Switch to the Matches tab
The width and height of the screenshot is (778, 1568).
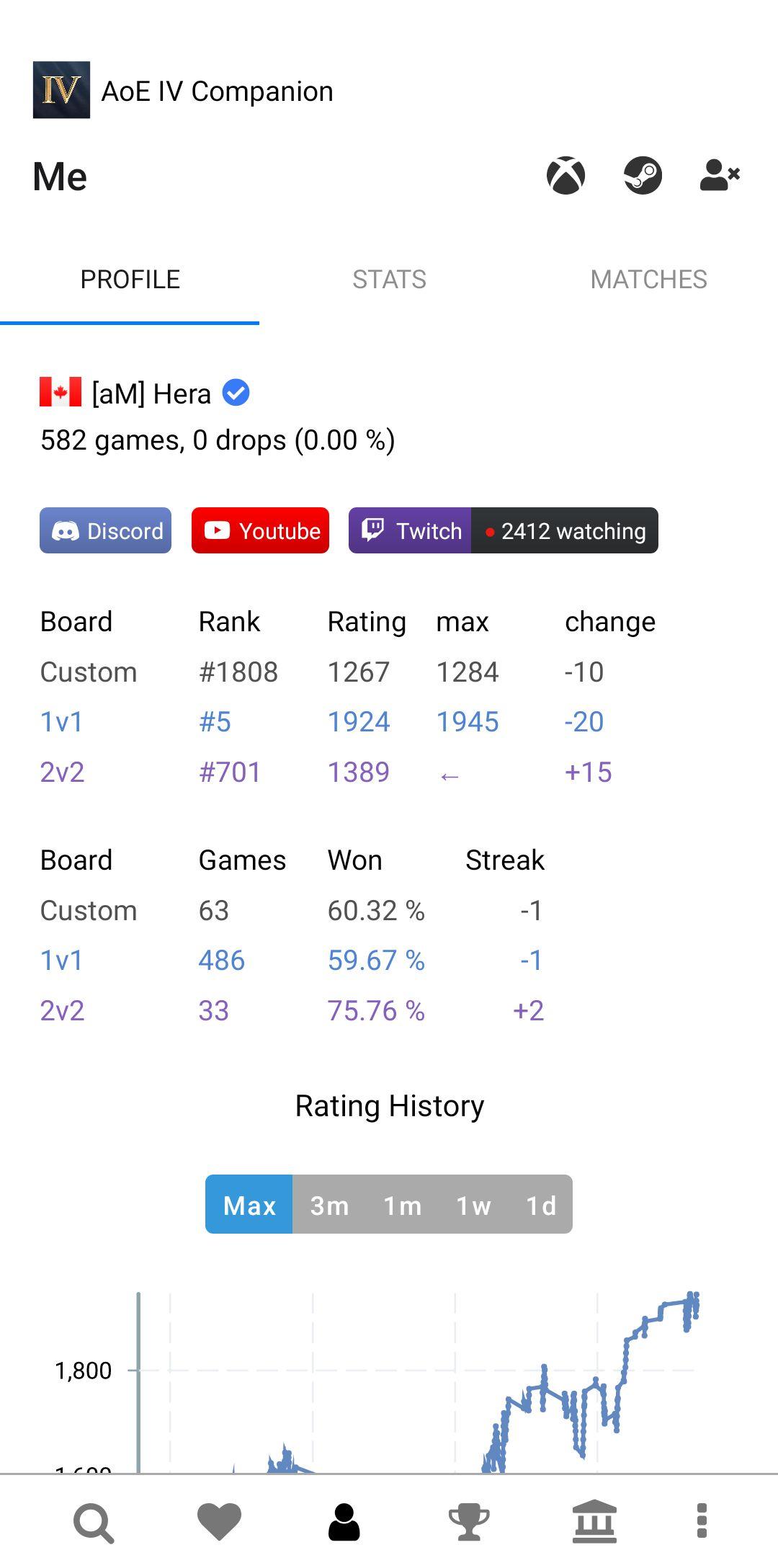[x=648, y=280]
